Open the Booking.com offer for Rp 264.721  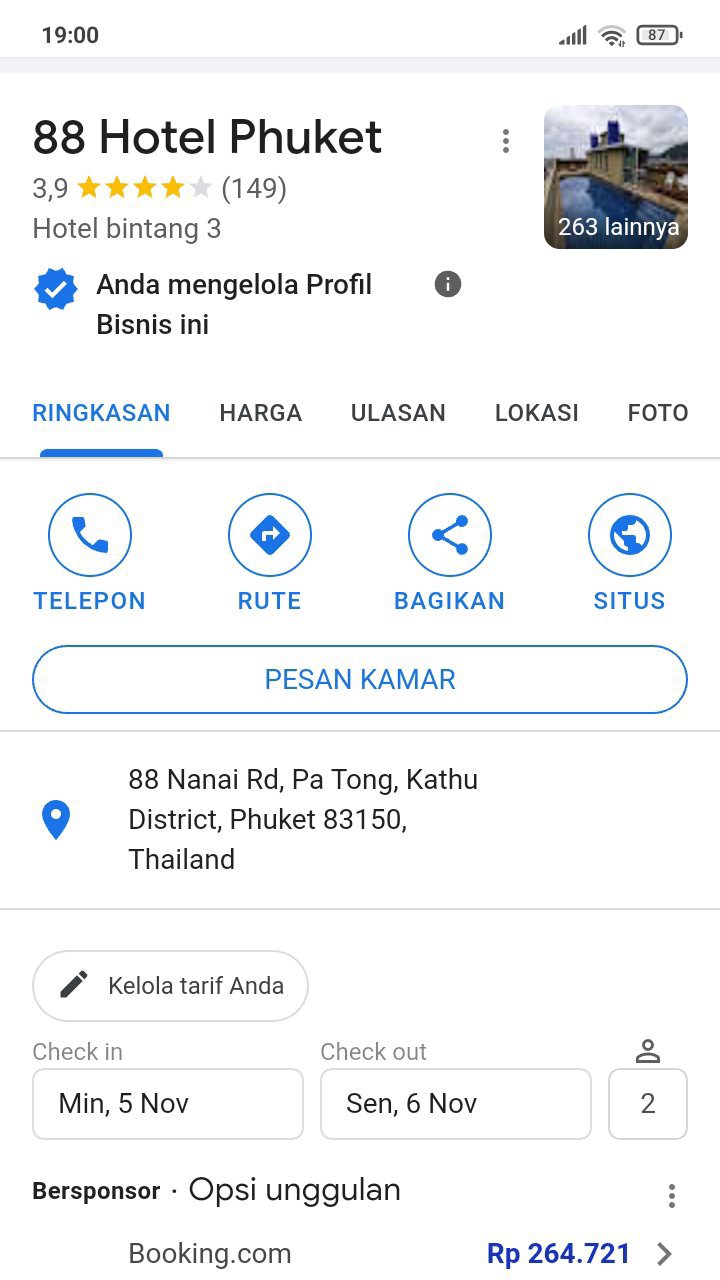tap(400, 1254)
